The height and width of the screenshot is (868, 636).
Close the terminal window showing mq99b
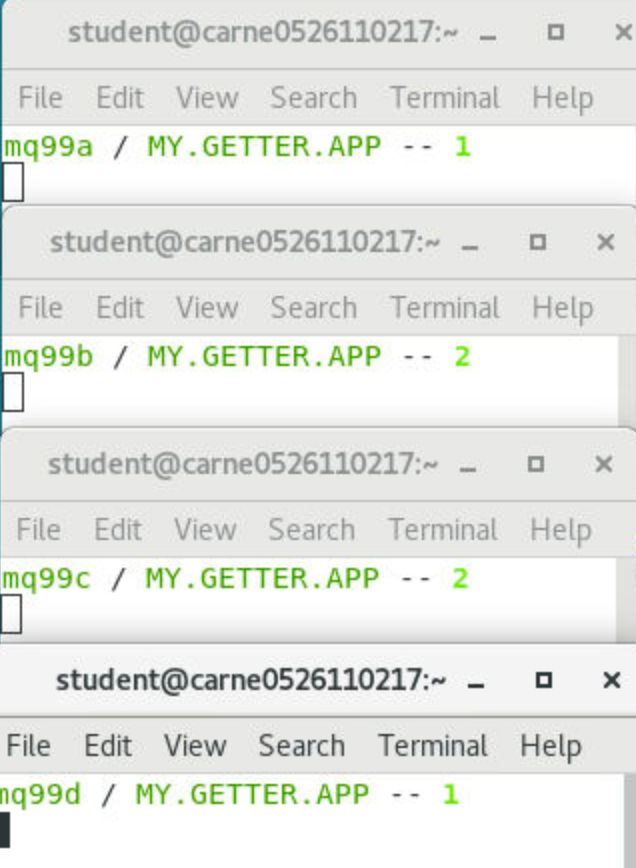606,242
